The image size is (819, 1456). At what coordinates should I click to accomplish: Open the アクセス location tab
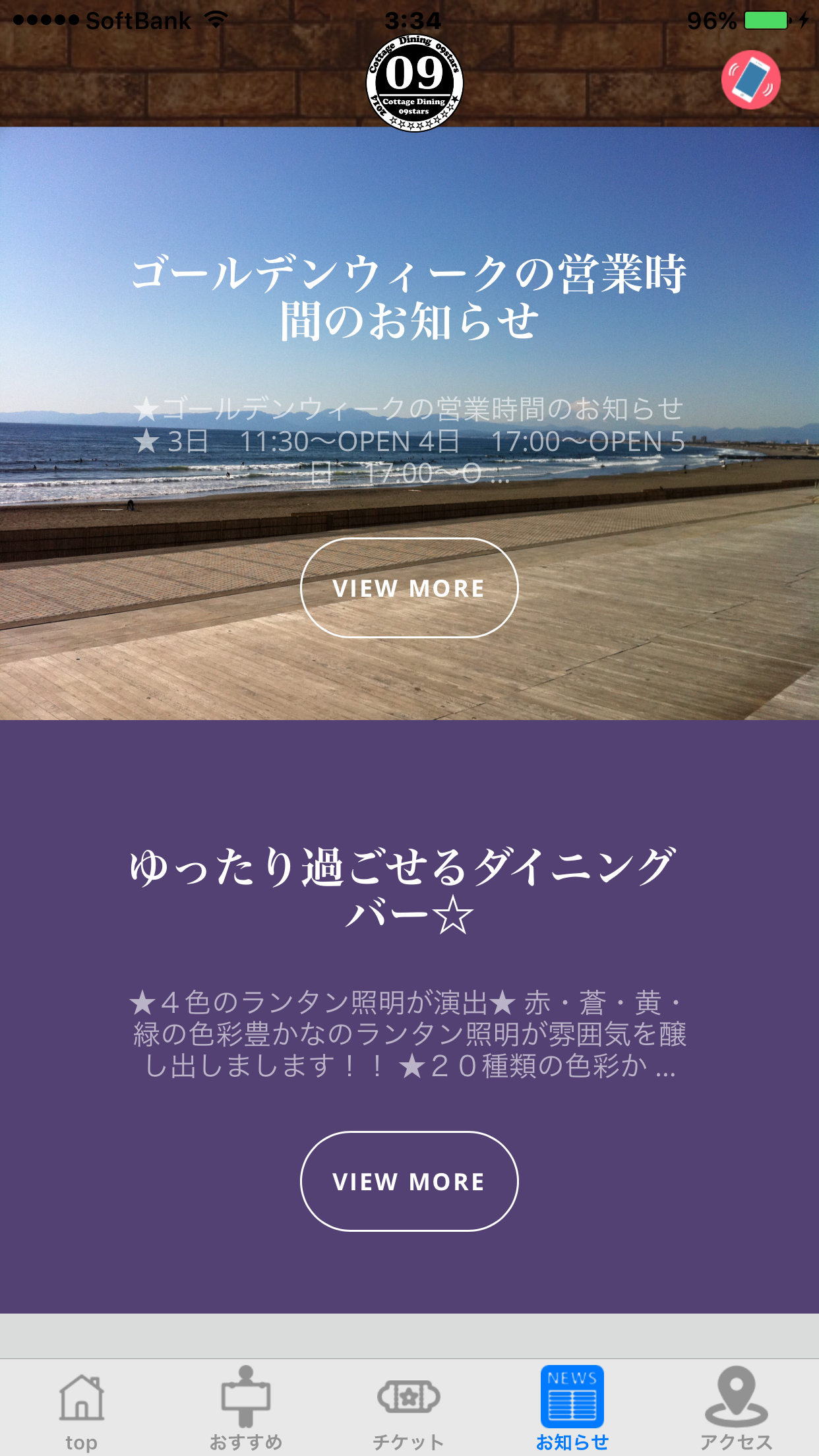coord(736,1408)
